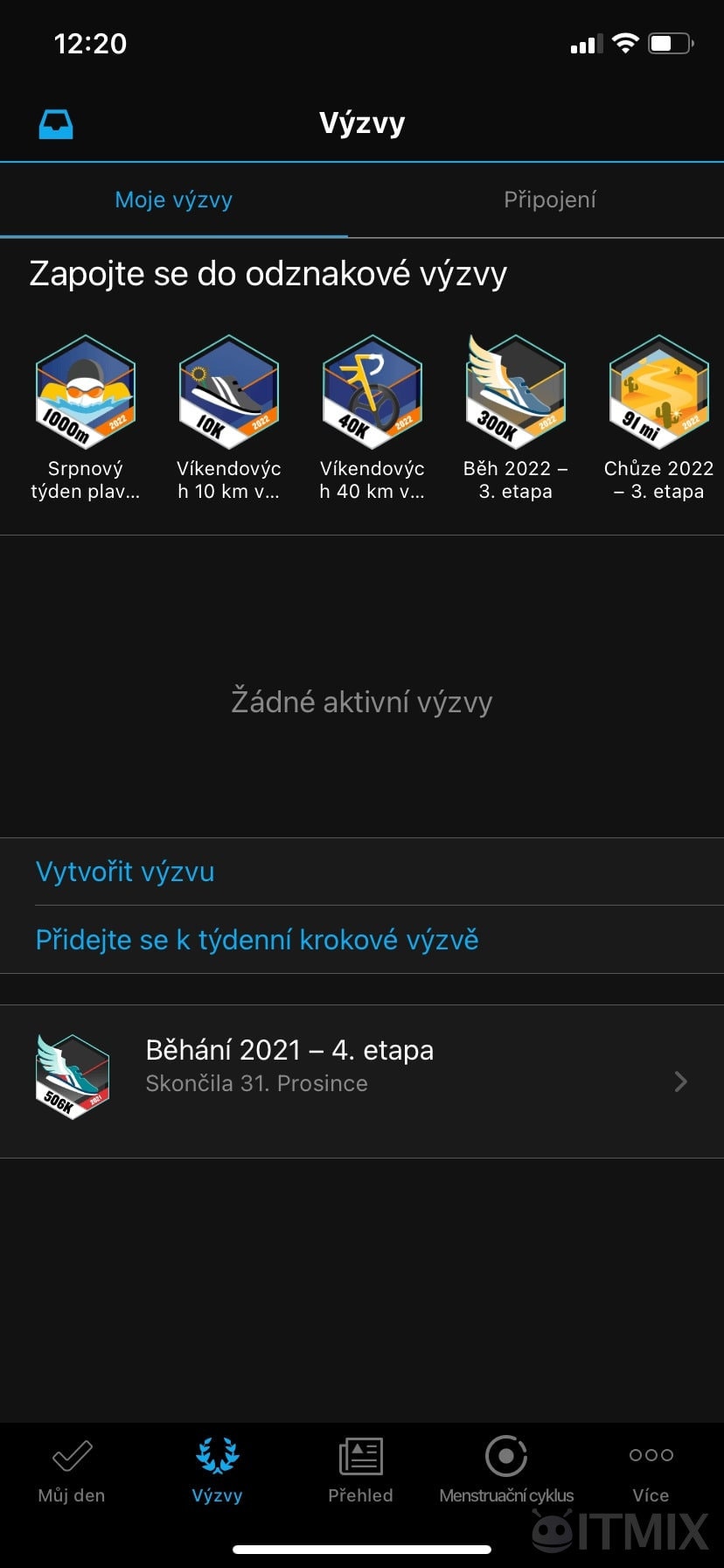Tap the chevron next to Skončila 31. Prosince
This screenshot has height=1568, width=724.
680,1081
